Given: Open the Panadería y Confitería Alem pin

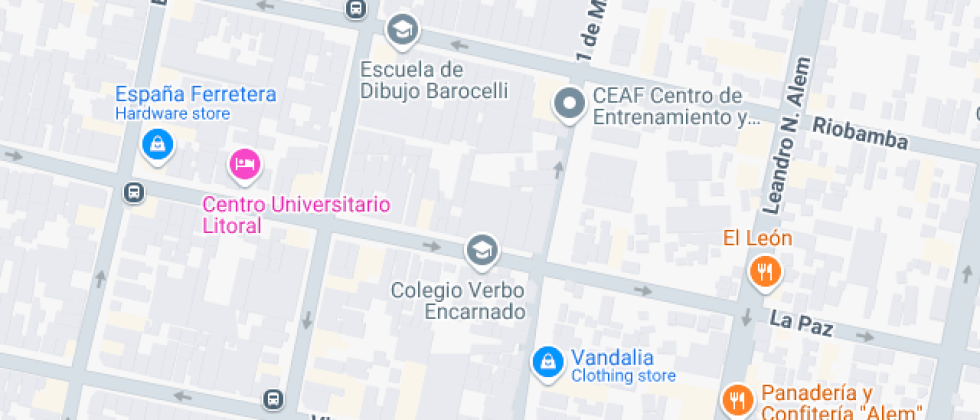Looking at the screenshot, I should coord(739,399).
